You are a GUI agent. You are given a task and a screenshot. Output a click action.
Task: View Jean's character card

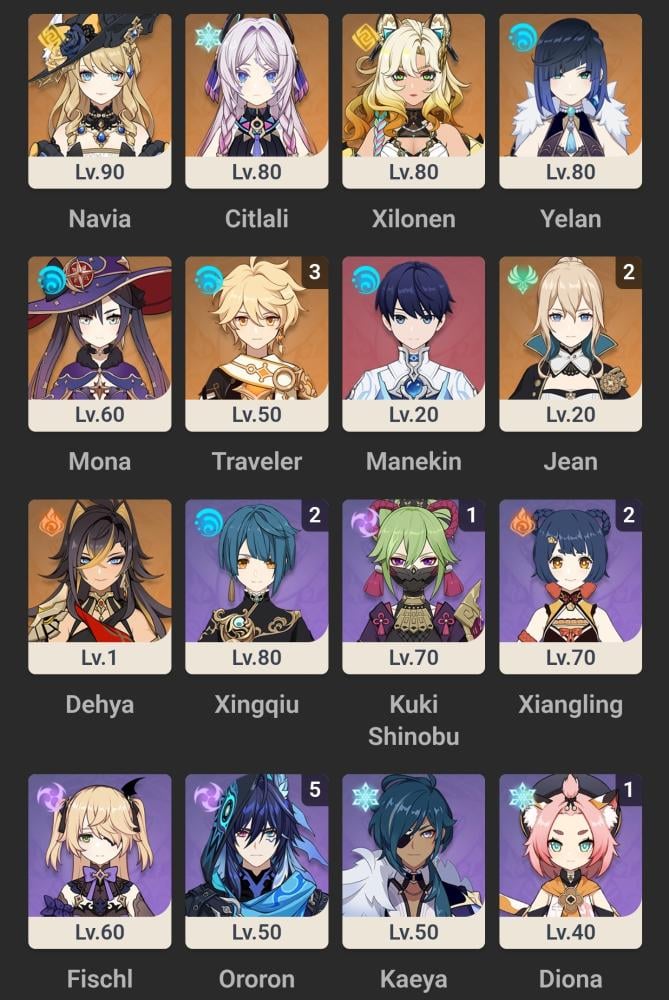click(570, 344)
